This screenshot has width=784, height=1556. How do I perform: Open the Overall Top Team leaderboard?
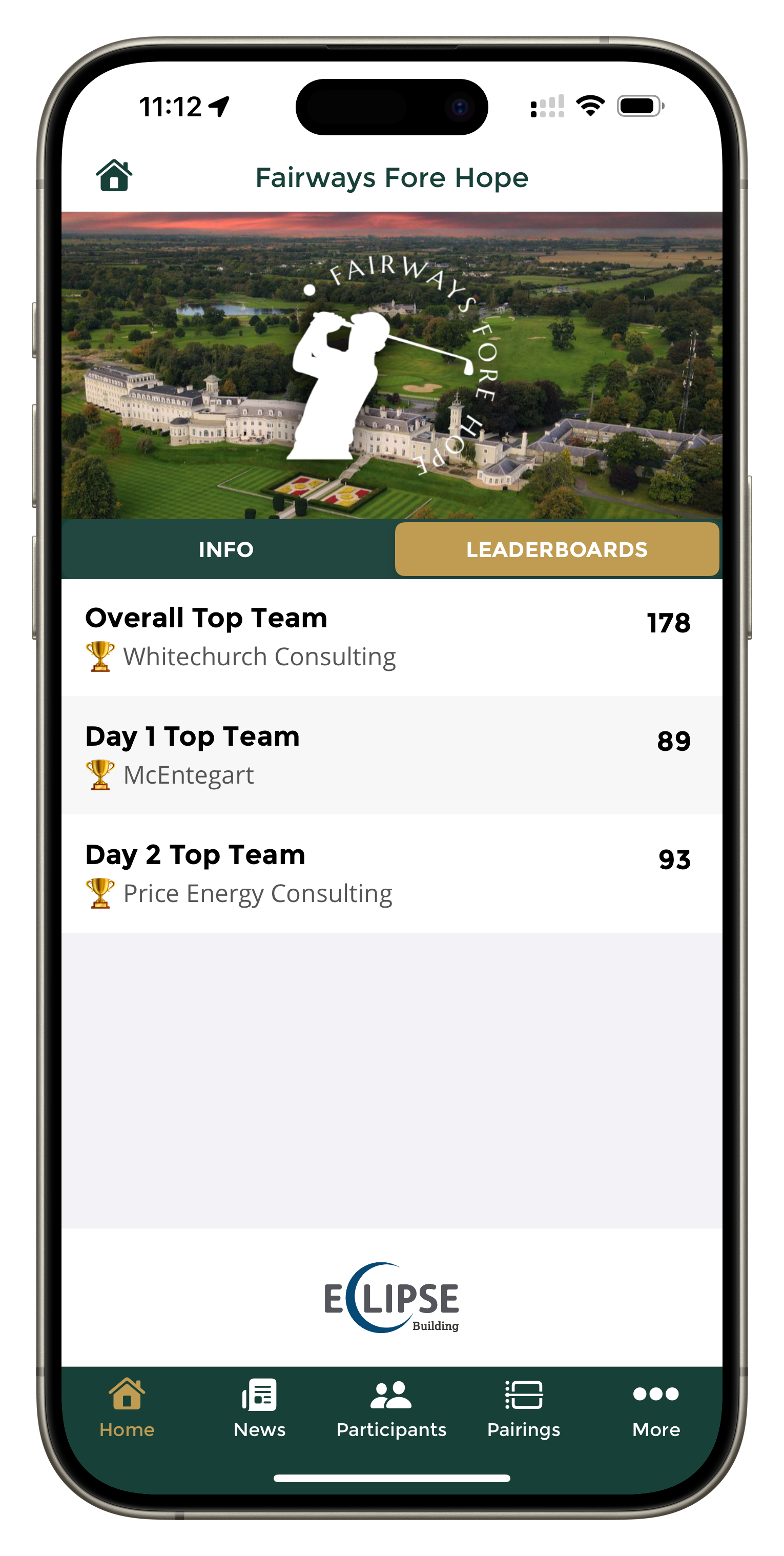391,637
